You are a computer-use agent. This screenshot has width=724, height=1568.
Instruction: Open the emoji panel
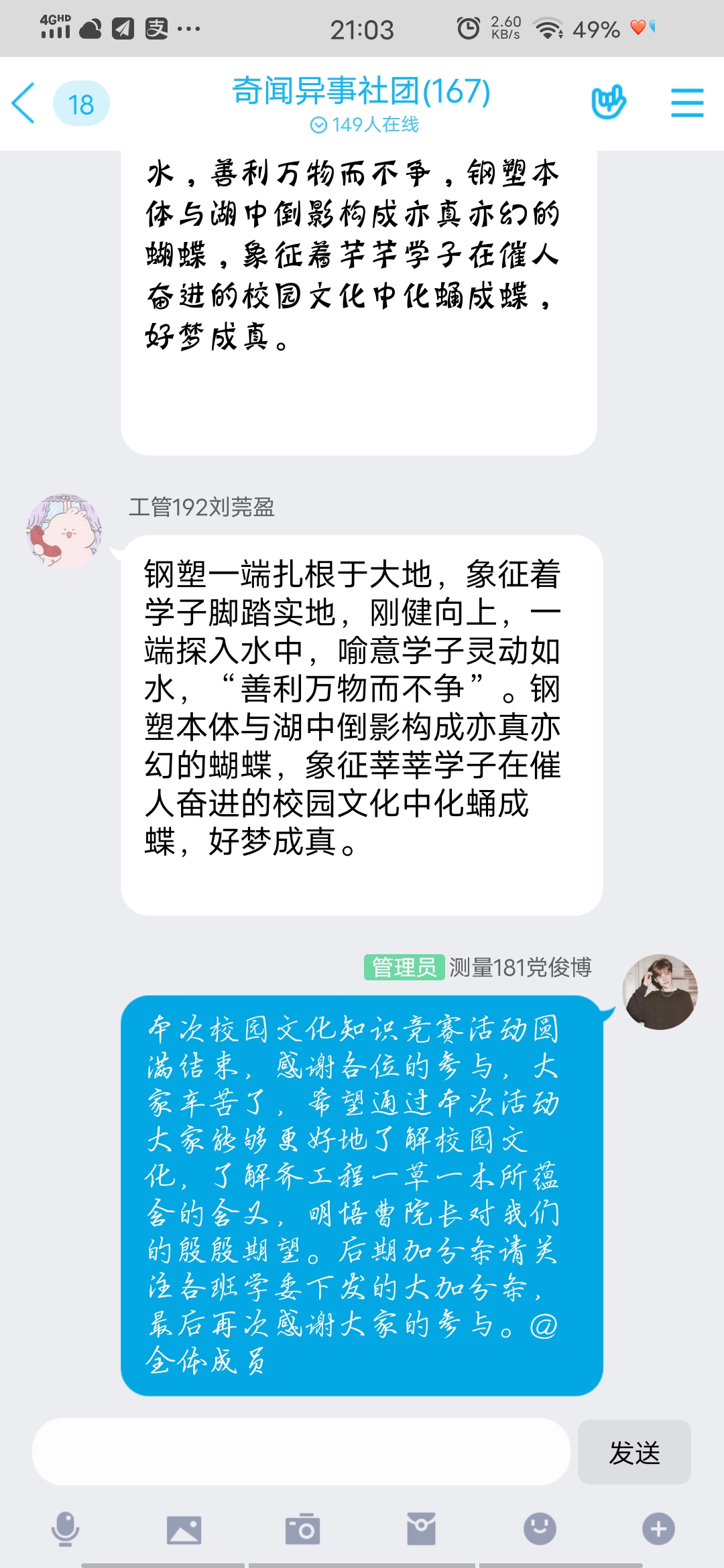tap(540, 1529)
